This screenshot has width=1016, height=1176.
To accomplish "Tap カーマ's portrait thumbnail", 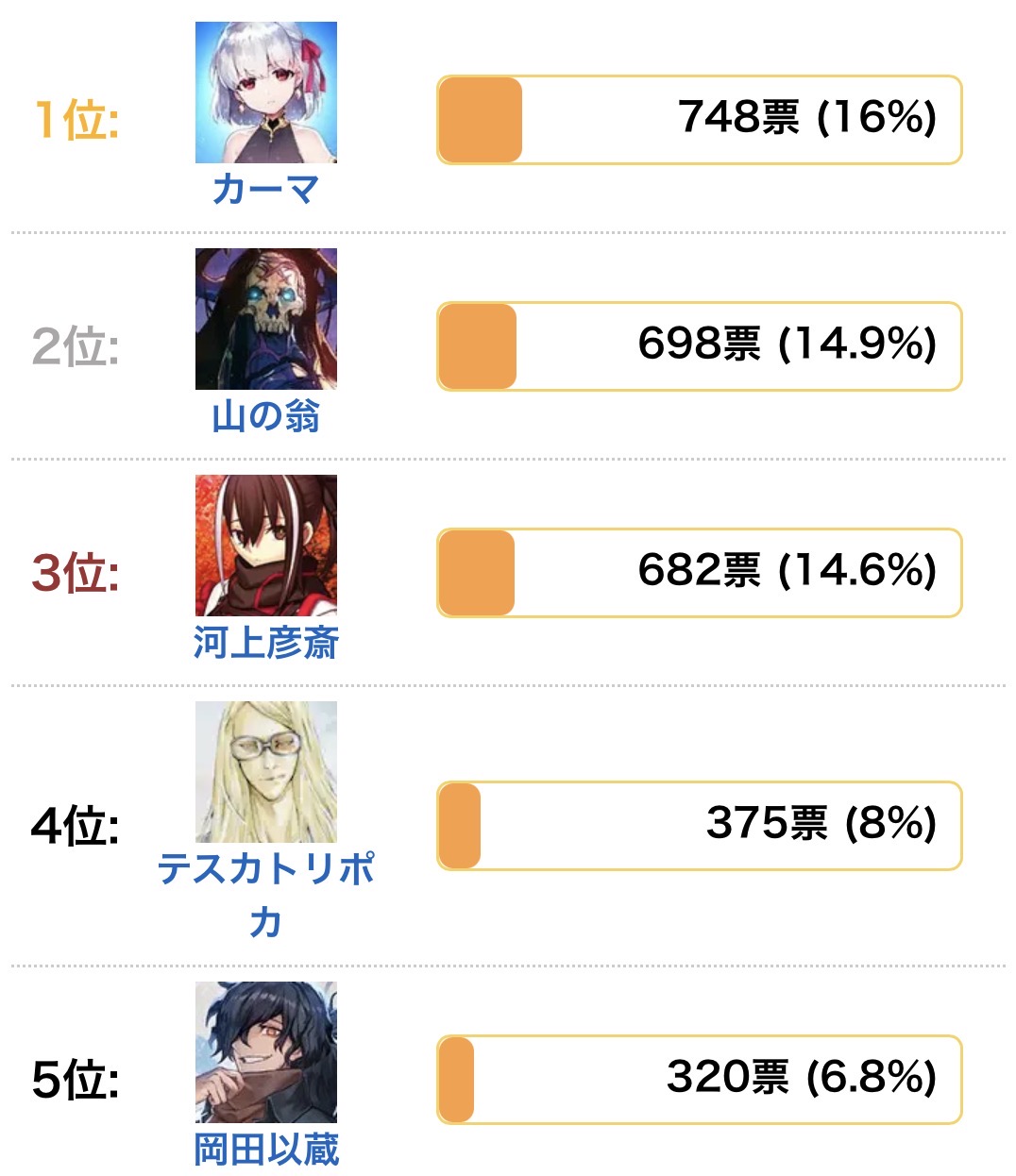I will [x=265, y=92].
